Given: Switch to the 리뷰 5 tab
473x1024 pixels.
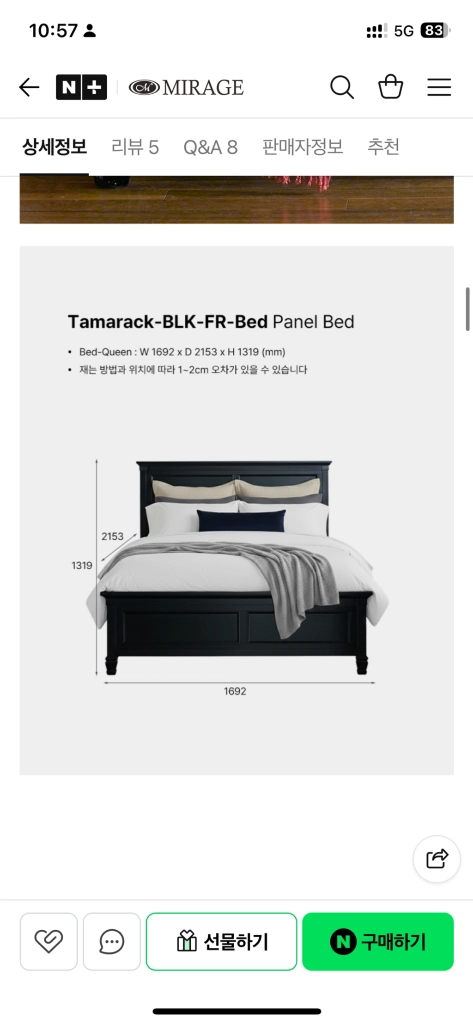Looking at the screenshot, I should (135, 147).
